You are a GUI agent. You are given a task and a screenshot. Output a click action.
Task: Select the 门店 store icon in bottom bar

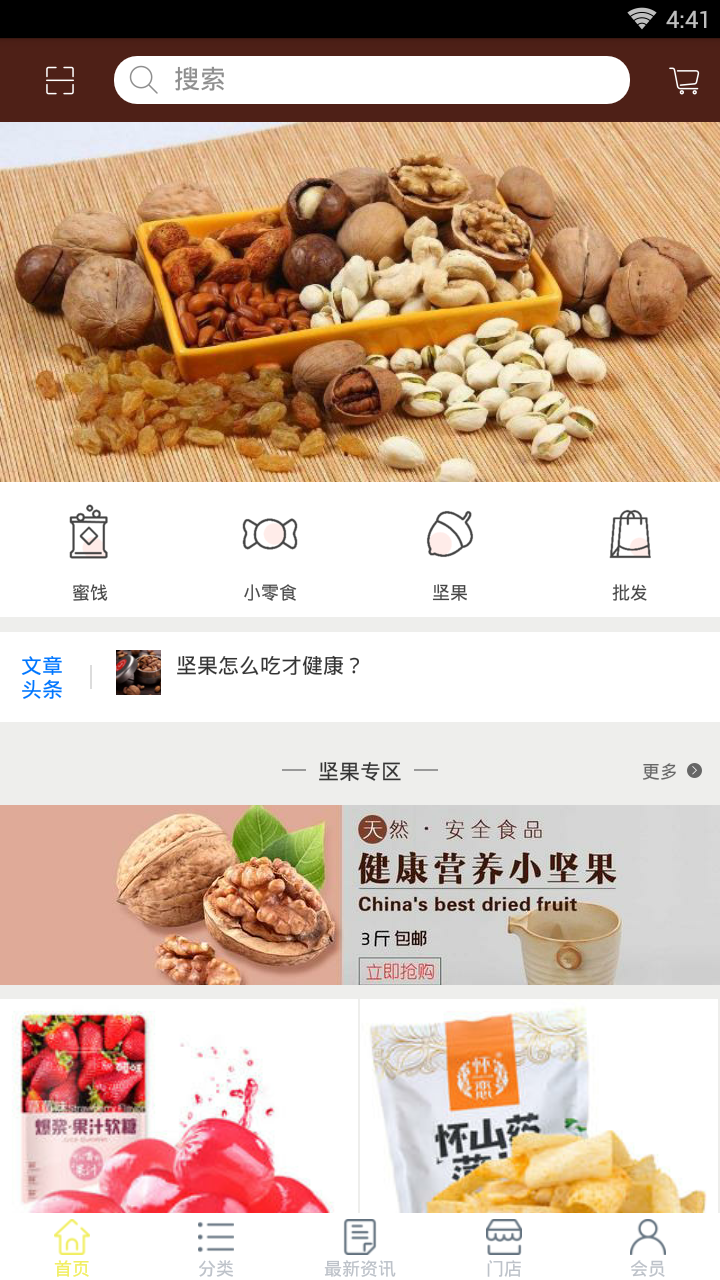(503, 1243)
